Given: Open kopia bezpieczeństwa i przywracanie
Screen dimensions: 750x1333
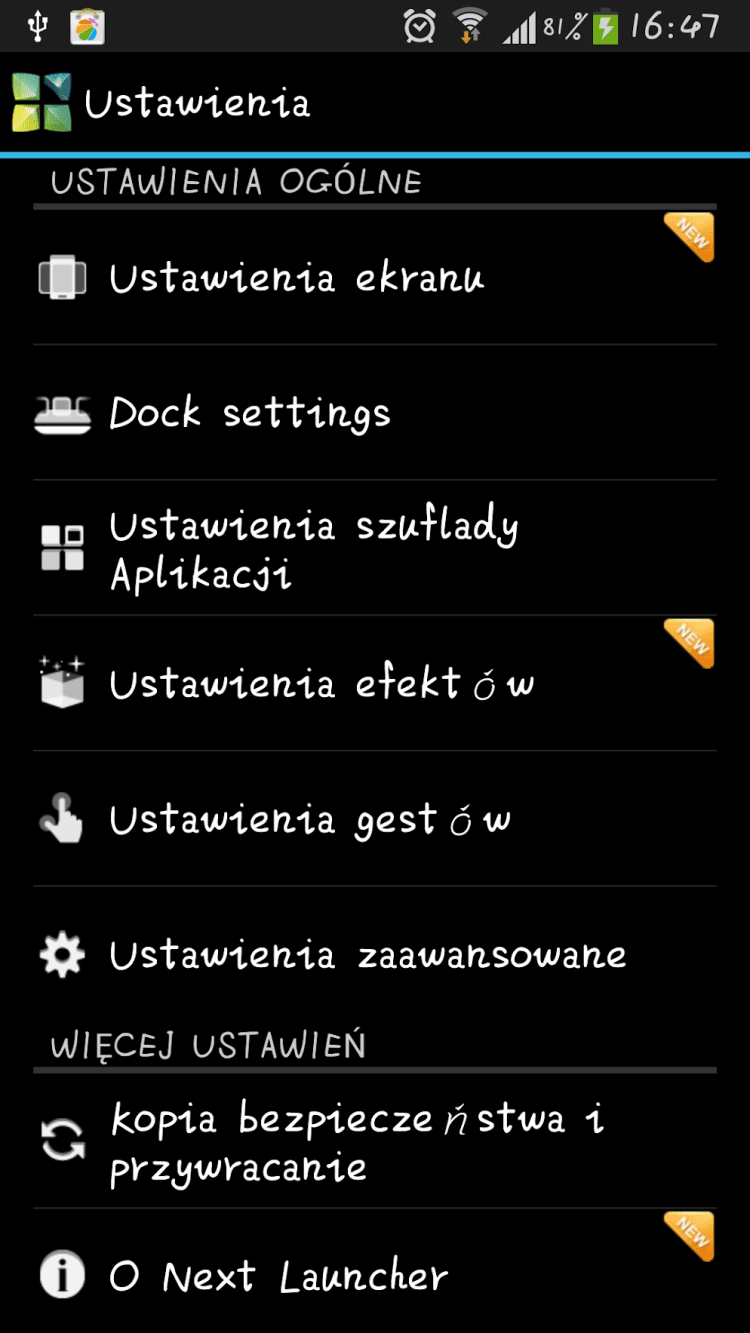Looking at the screenshot, I should tap(357, 1142).
